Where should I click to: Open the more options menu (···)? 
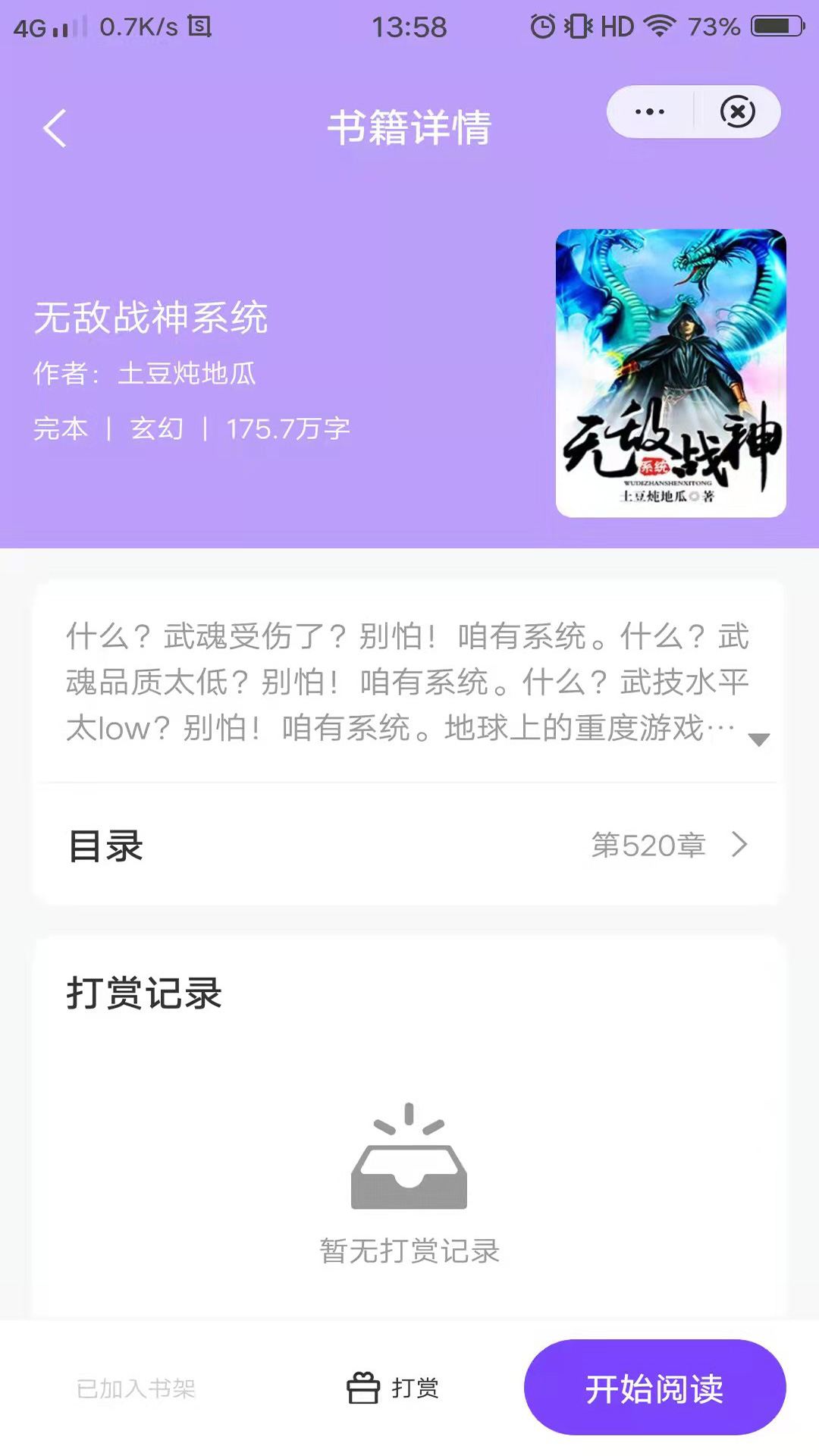pos(649,111)
